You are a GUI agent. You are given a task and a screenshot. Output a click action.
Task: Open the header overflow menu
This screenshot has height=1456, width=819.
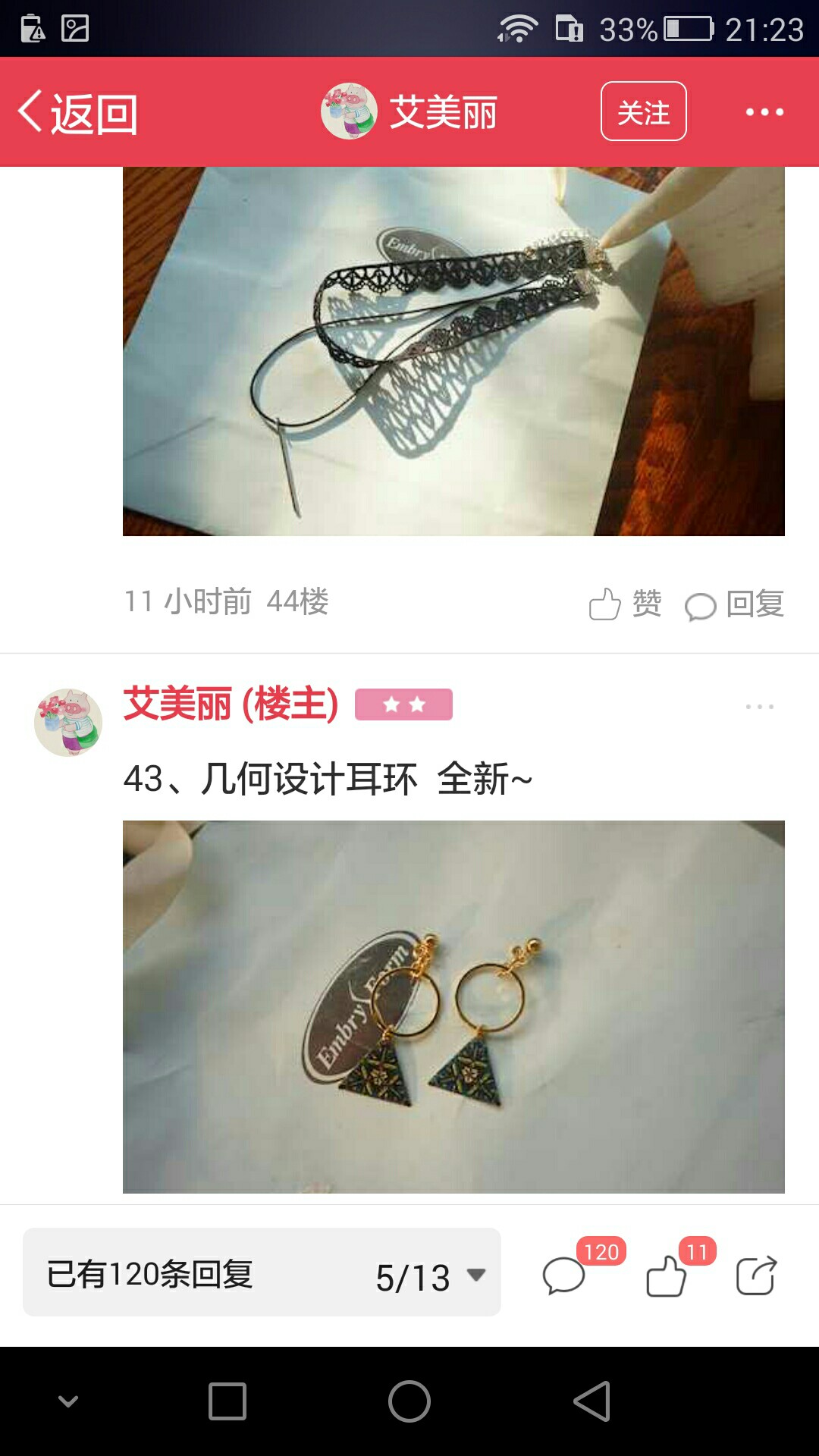pyautogui.click(x=764, y=111)
